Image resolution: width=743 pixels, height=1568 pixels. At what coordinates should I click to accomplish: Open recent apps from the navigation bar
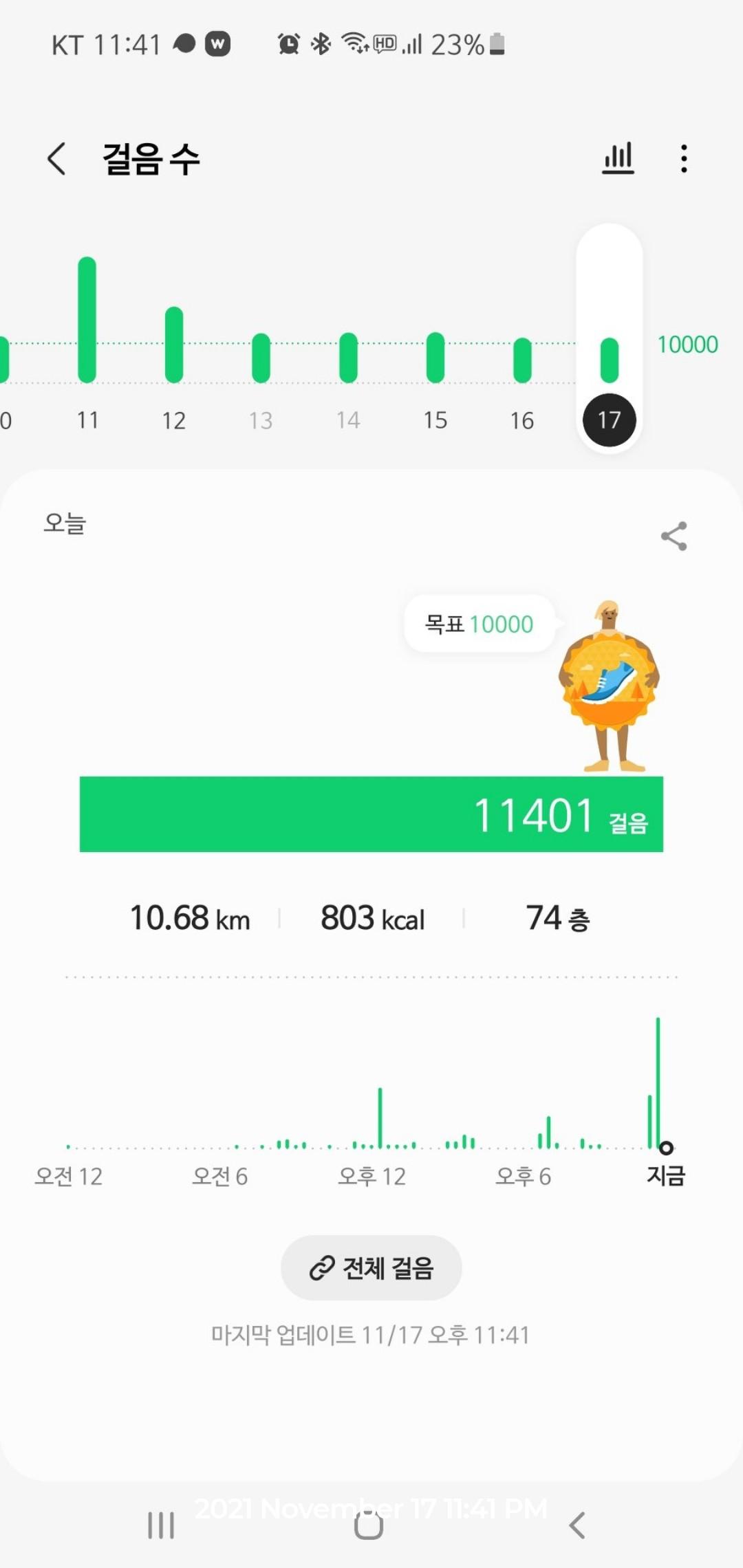161,1525
